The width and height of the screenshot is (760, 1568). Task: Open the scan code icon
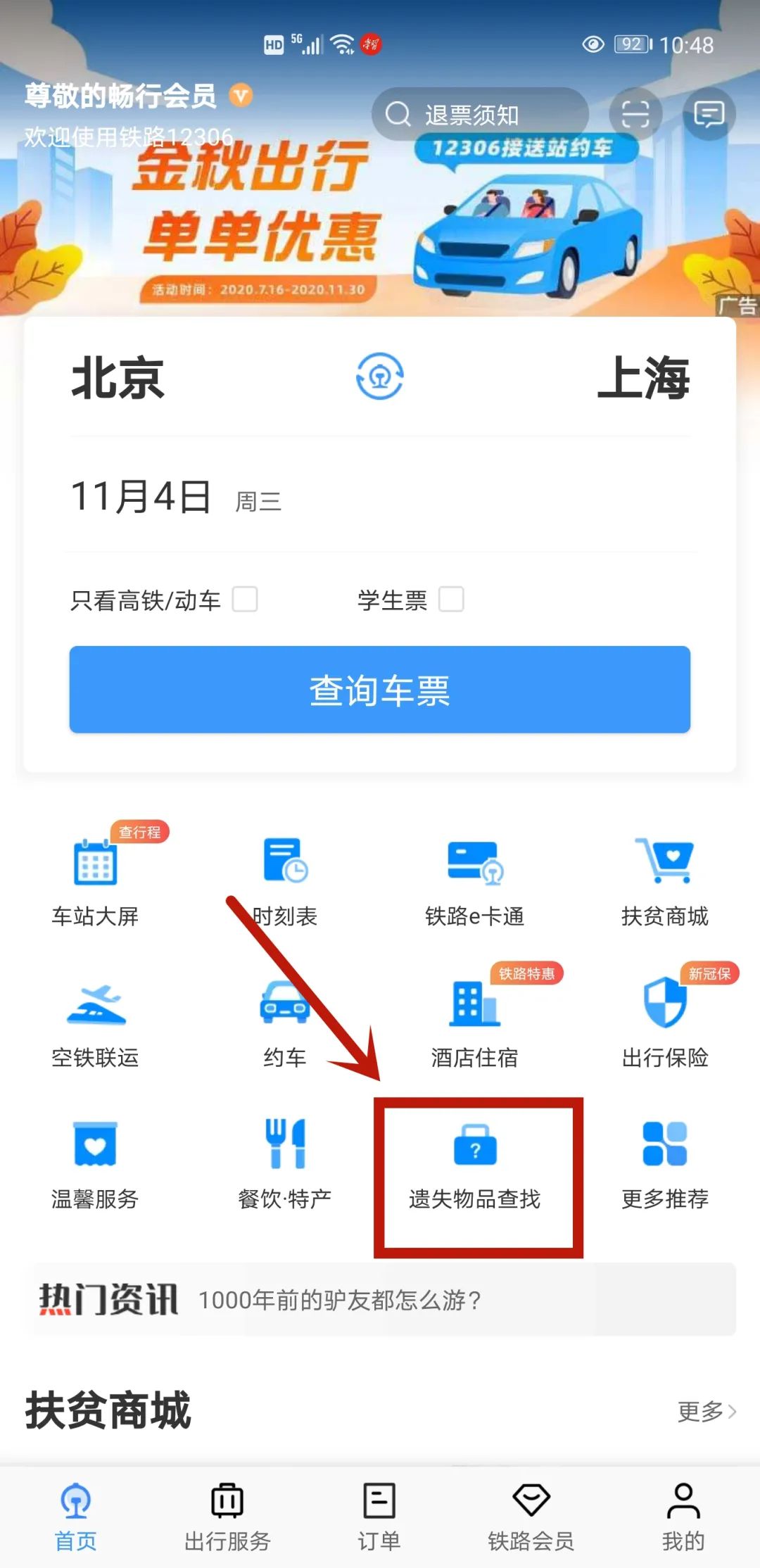635,114
